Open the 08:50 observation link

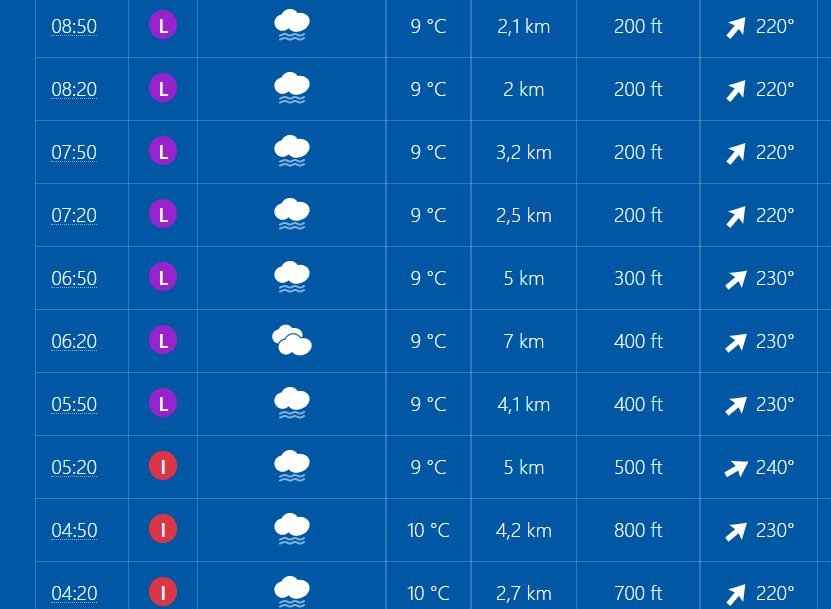(74, 26)
